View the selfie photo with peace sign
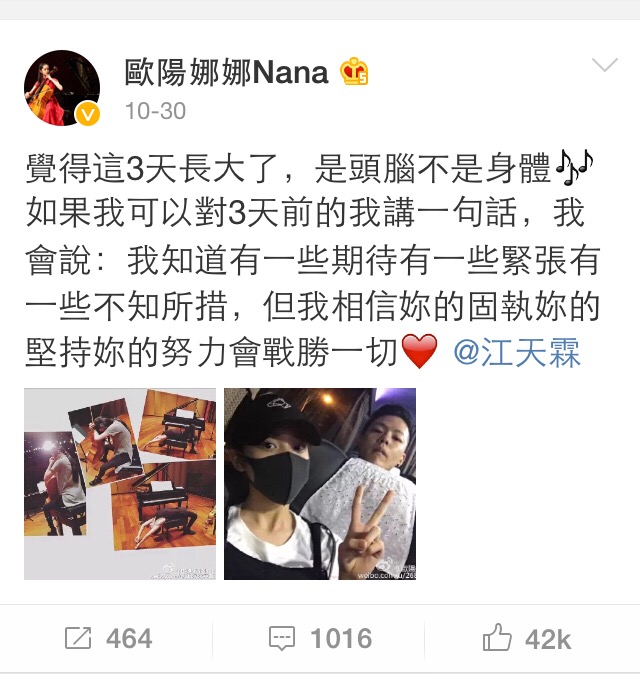The height and width of the screenshot is (674, 640). 319,483
